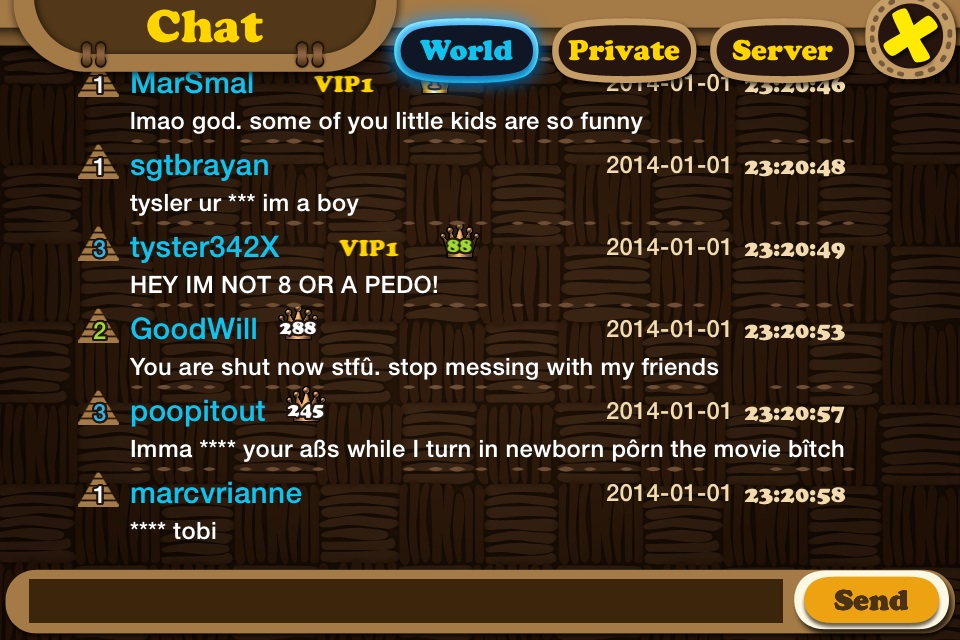Open sgtbrayan's player profile
The image size is (960, 640).
(199, 165)
